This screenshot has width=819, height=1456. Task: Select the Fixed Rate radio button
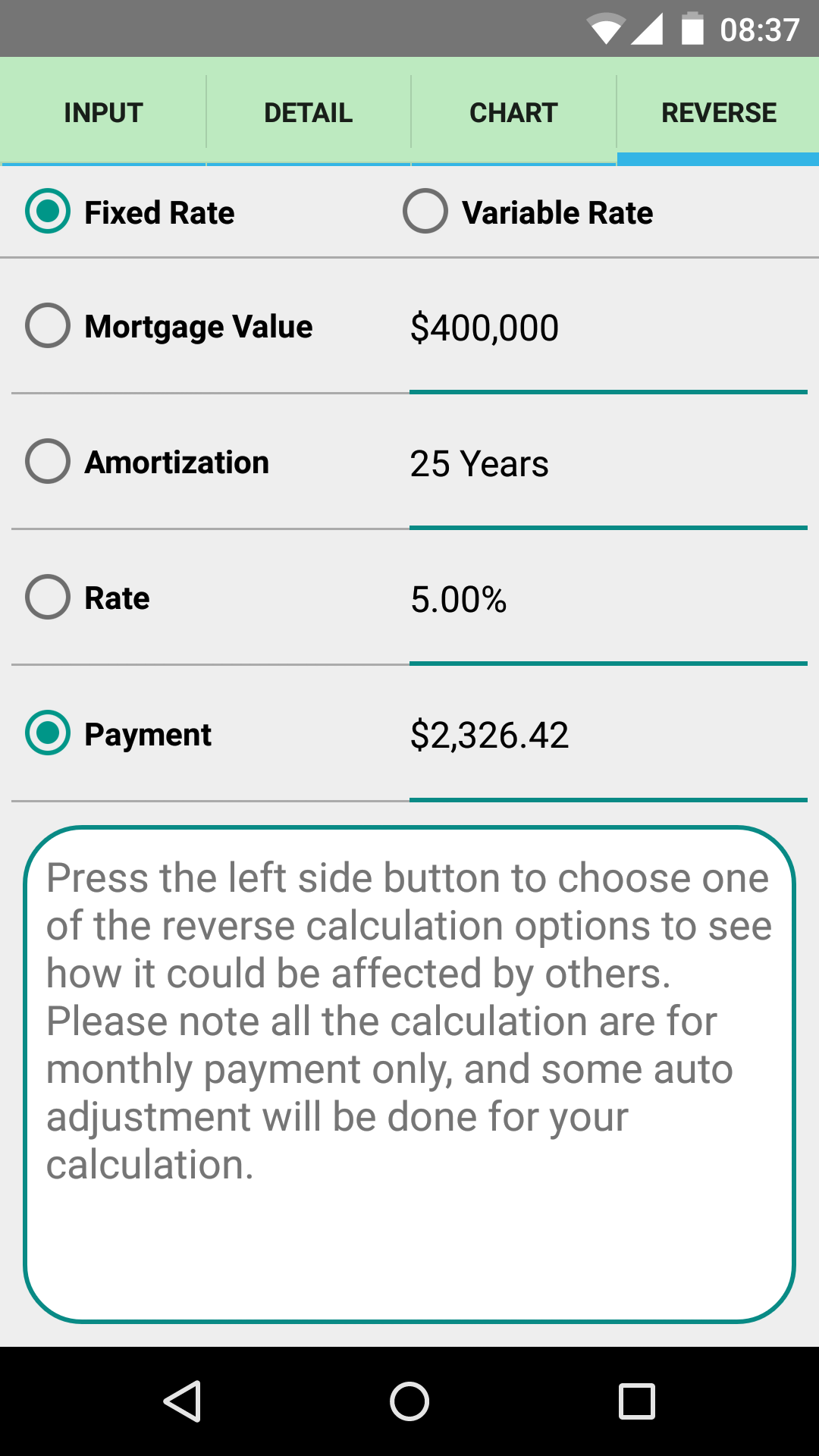click(47, 212)
